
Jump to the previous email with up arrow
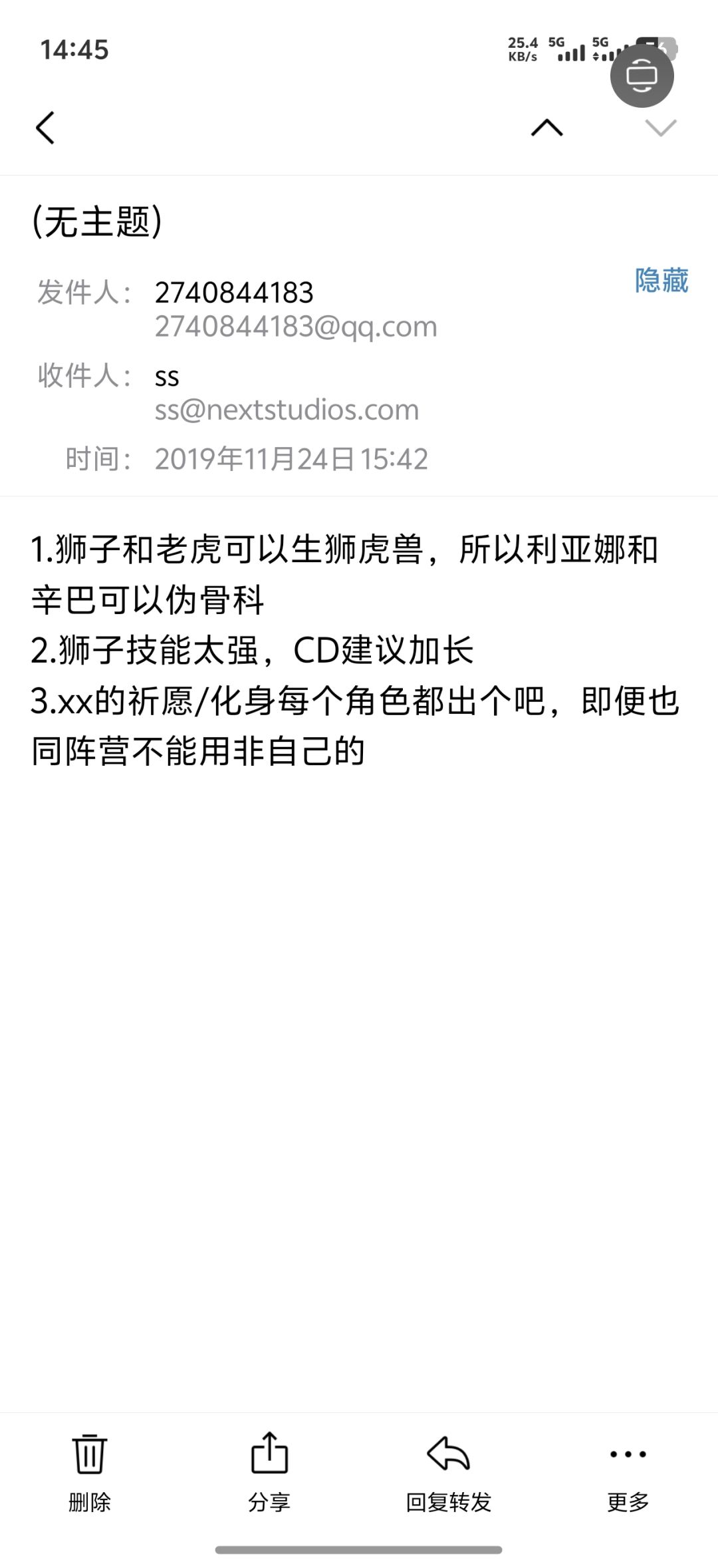tap(547, 128)
